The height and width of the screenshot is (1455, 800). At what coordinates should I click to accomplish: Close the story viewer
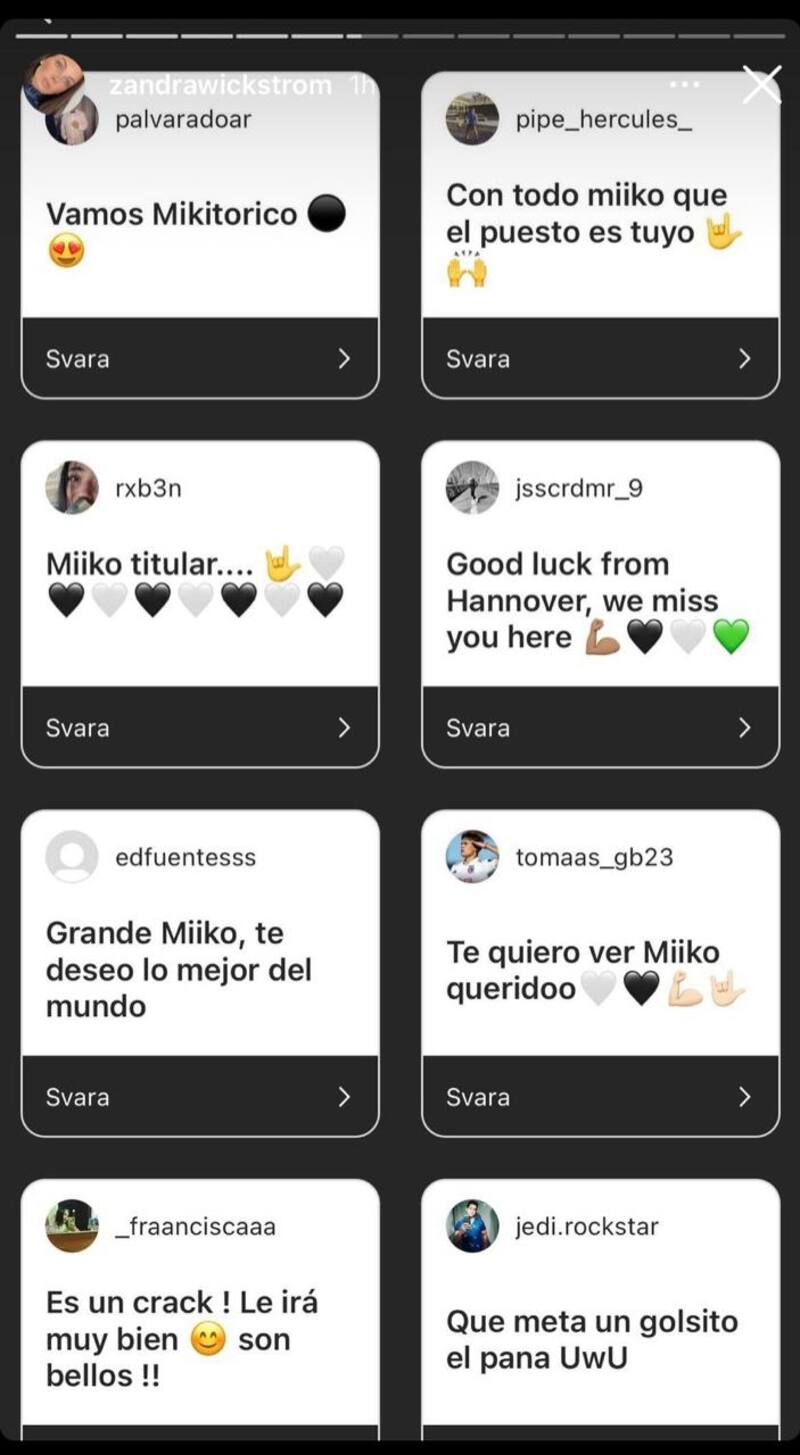point(761,85)
